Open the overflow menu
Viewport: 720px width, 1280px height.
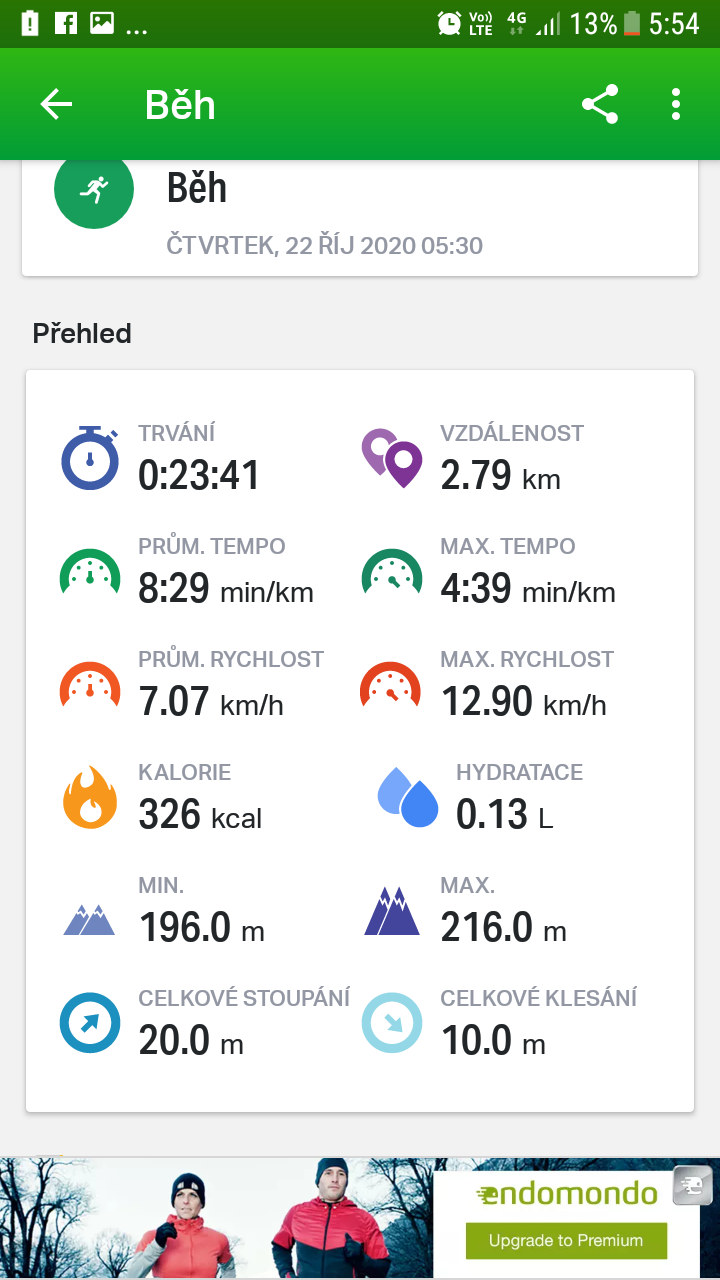676,104
